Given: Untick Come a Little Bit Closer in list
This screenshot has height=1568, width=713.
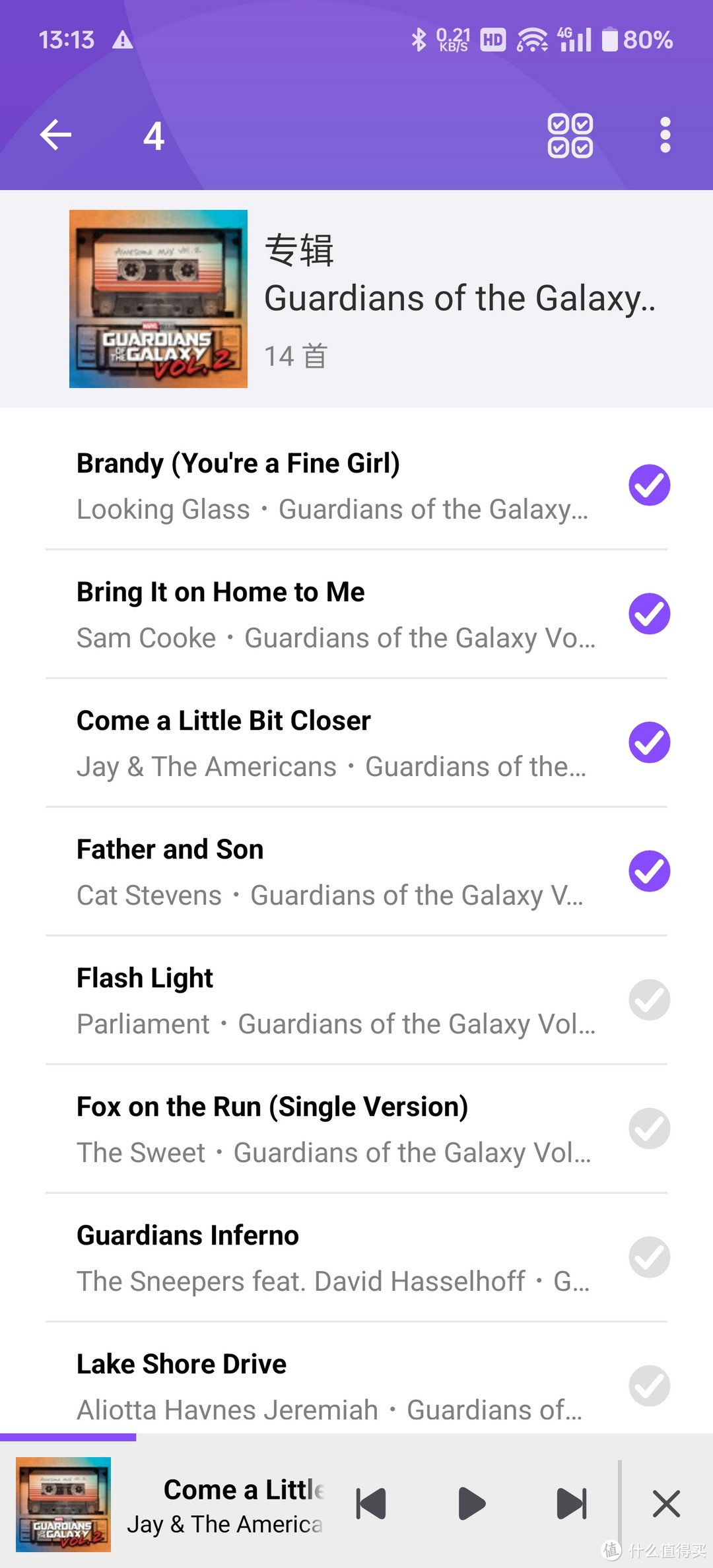Looking at the screenshot, I should 649,742.
